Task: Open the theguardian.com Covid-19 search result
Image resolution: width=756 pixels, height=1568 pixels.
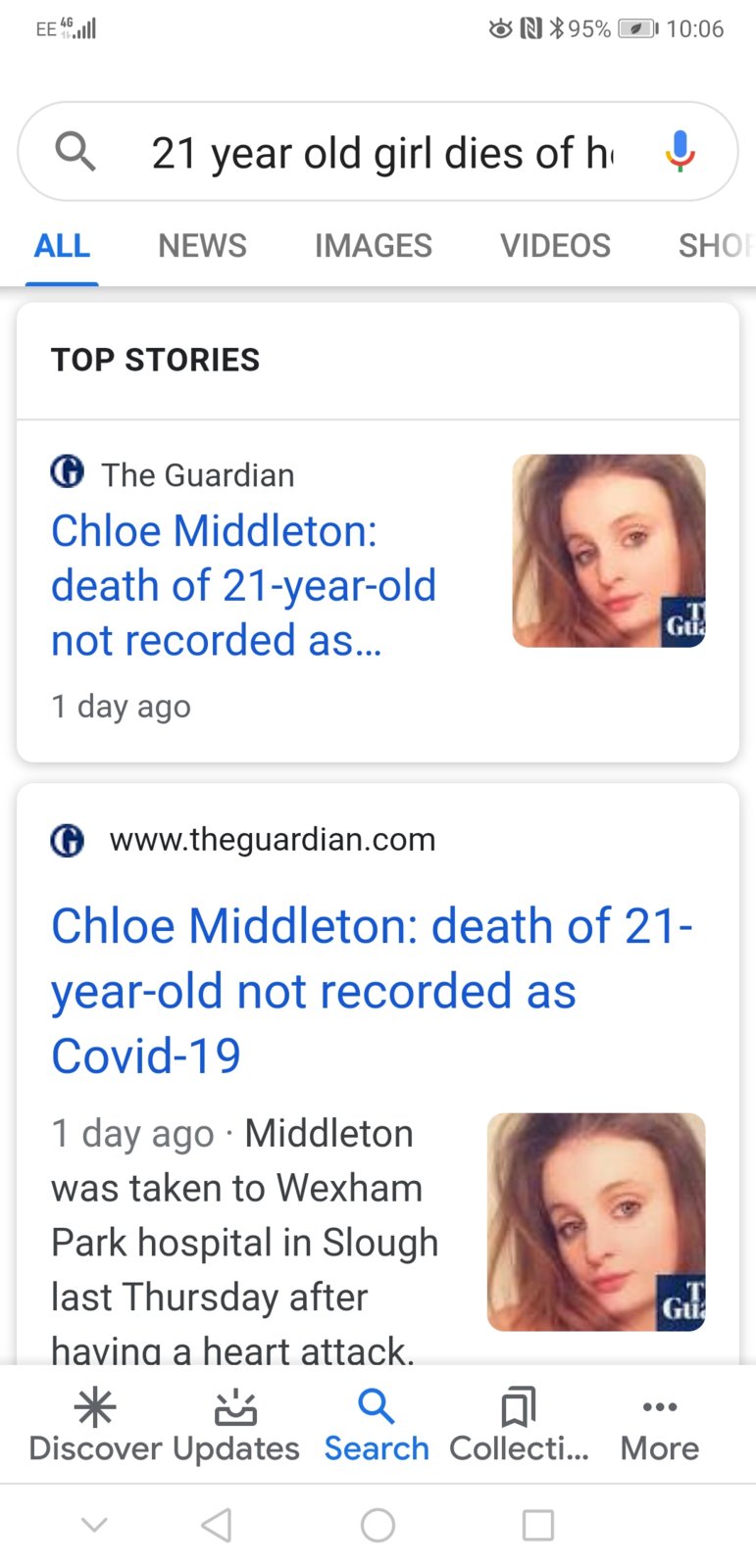Action: (372, 990)
